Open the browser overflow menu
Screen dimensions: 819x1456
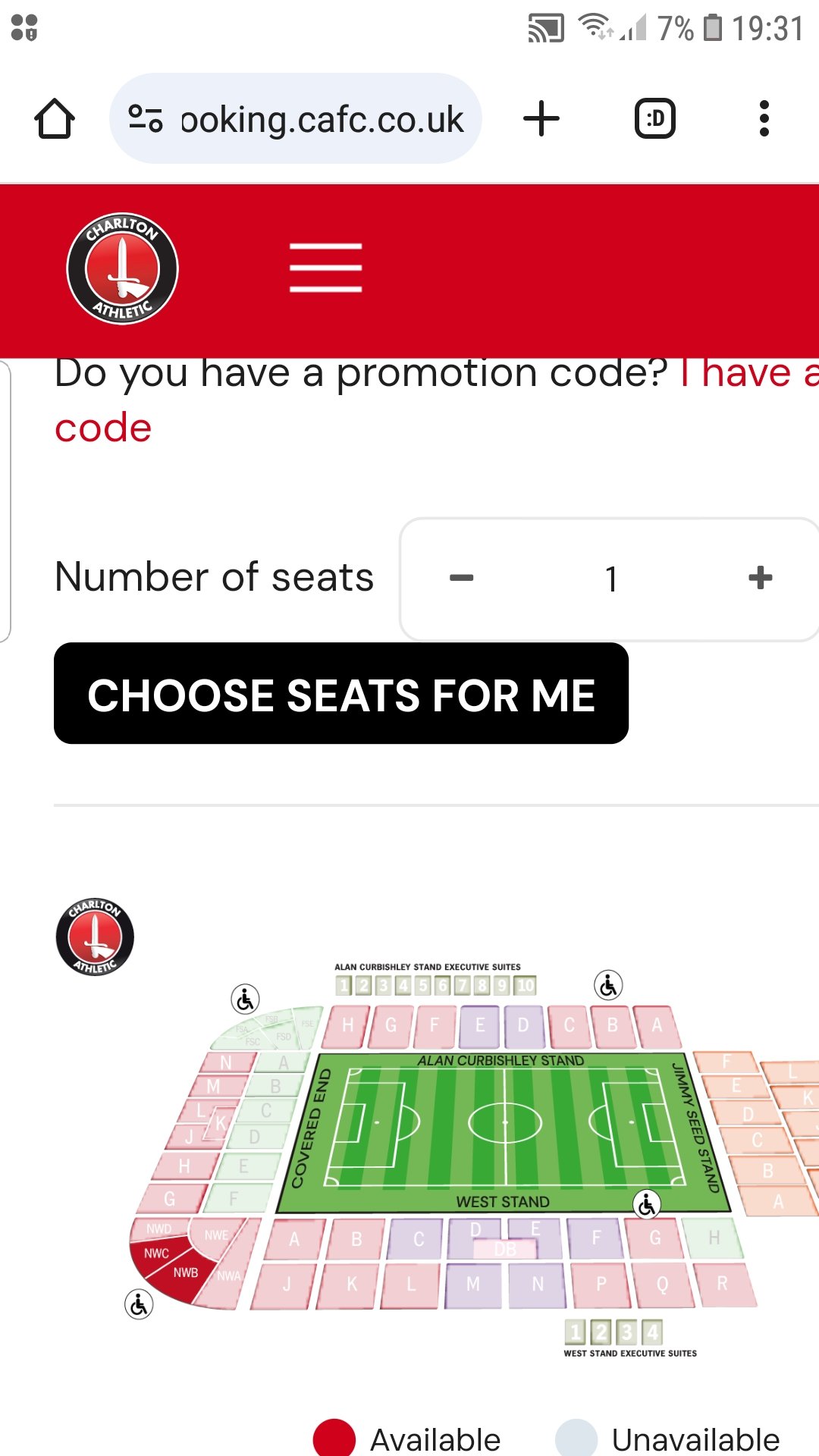point(764,119)
